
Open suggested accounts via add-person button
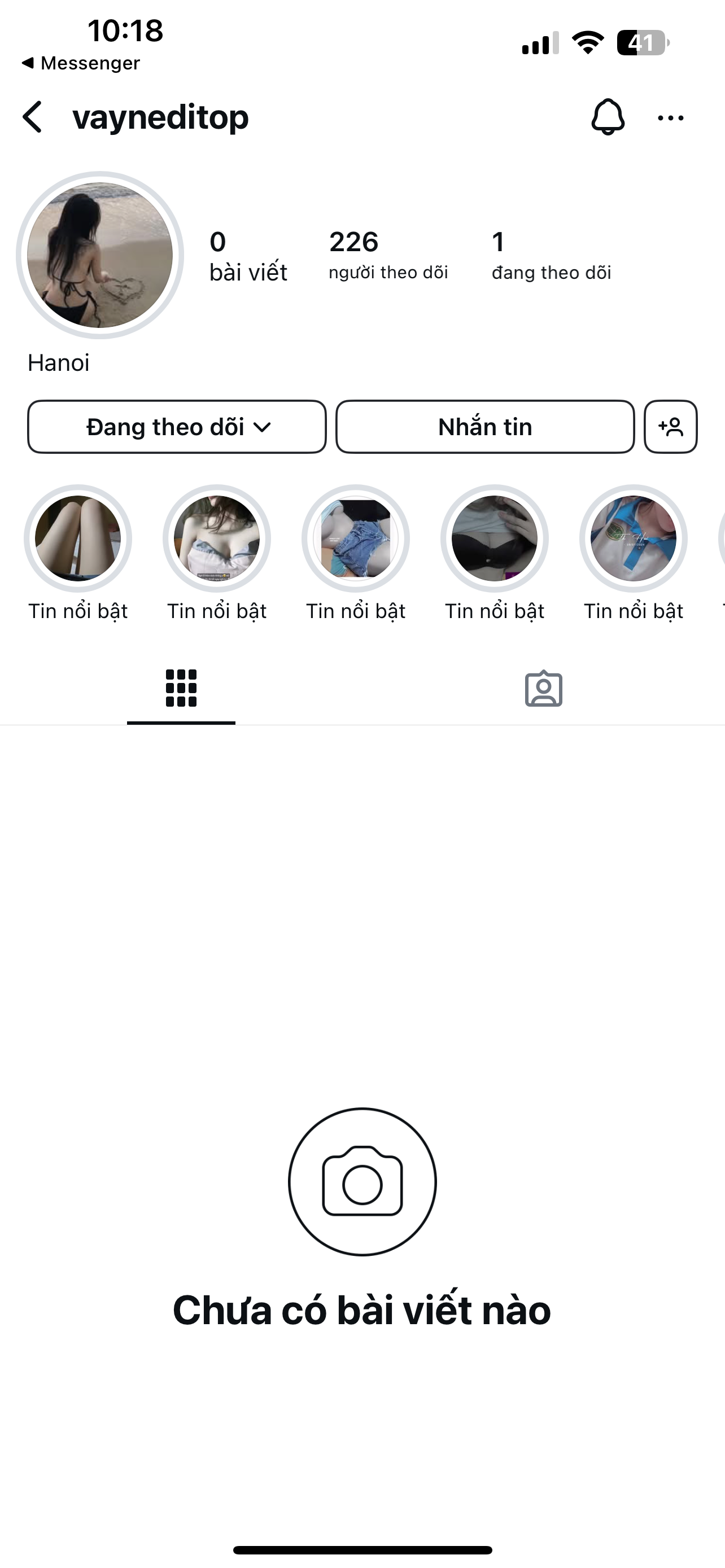[x=670, y=427]
